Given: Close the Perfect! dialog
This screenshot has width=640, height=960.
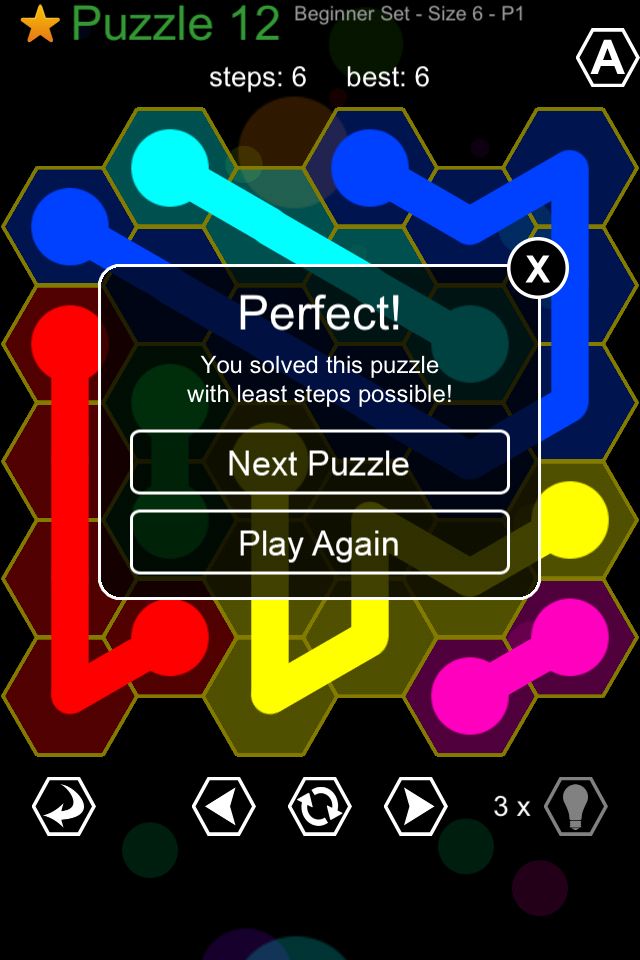Looking at the screenshot, I should 538,268.
